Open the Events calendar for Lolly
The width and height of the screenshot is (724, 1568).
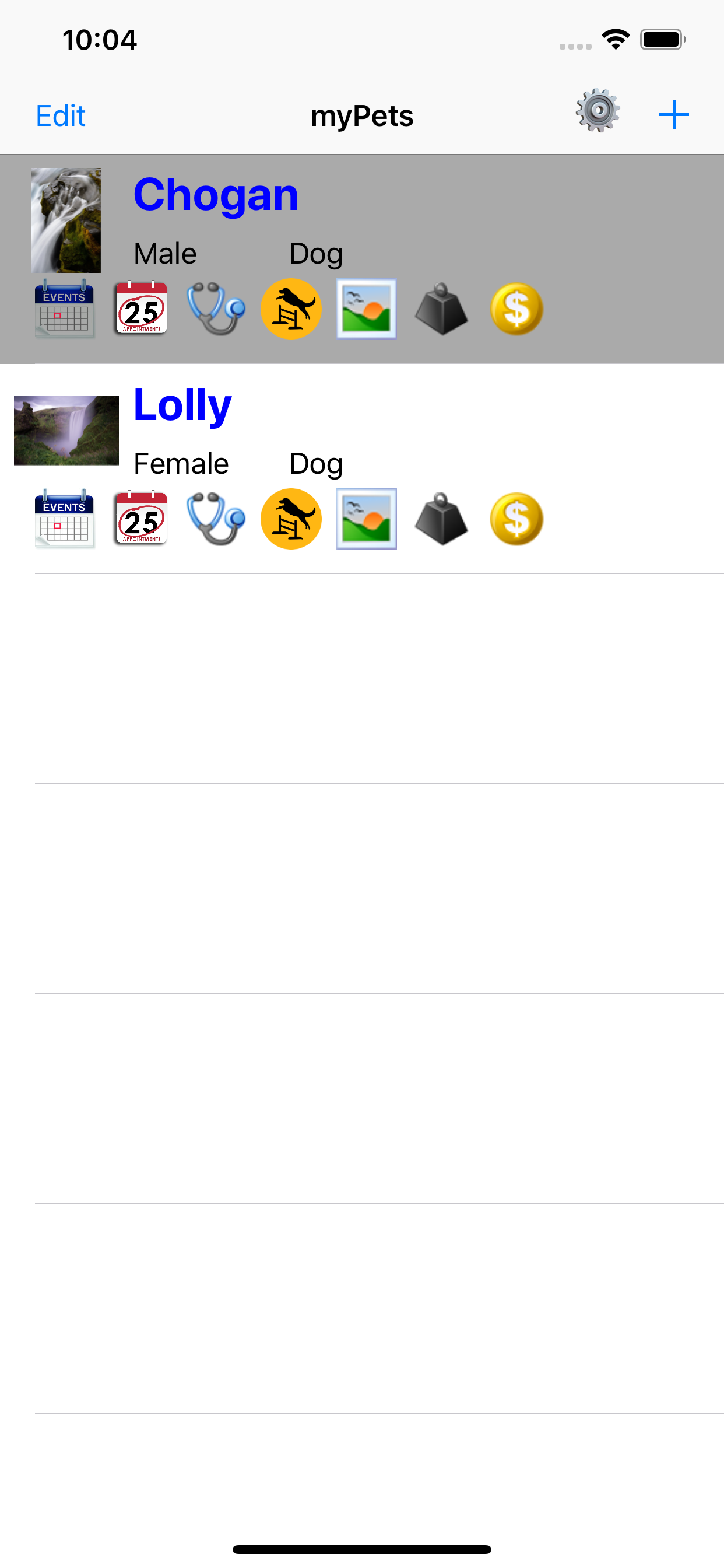coord(64,518)
